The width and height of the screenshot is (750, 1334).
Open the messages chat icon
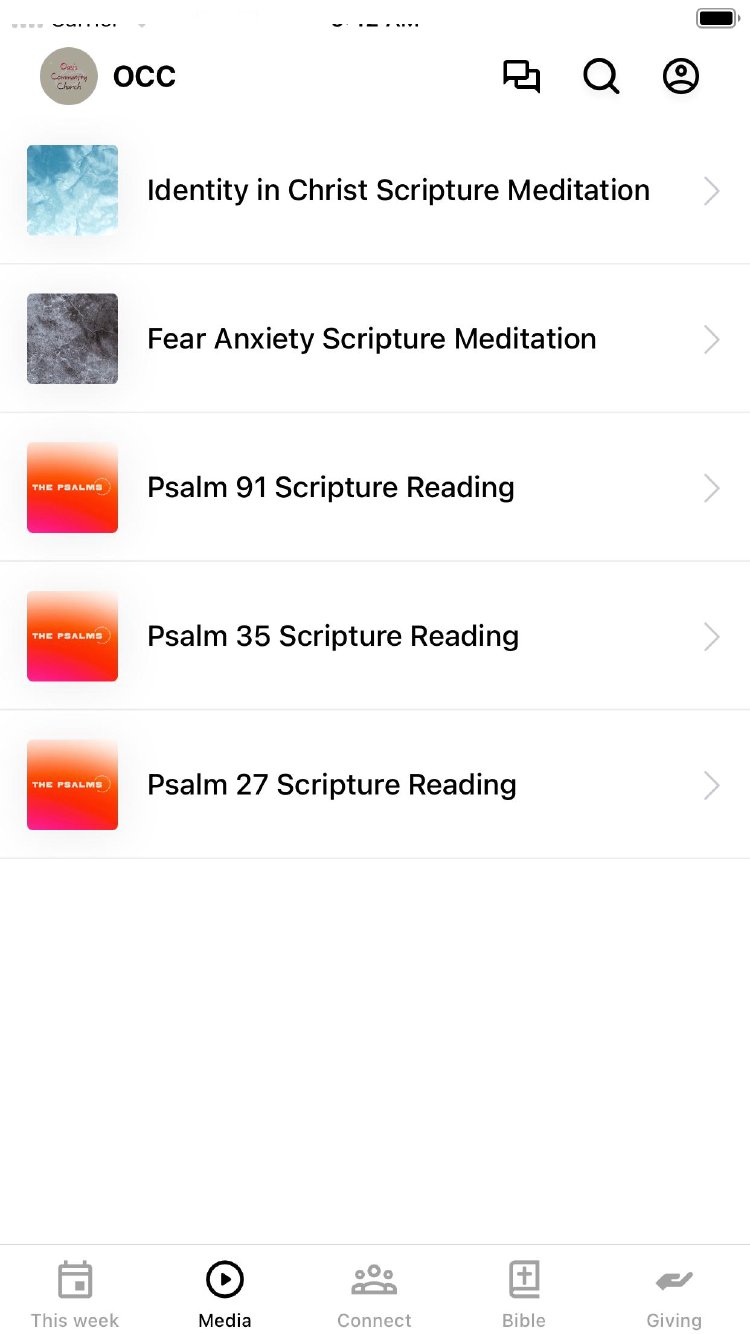[521, 77]
